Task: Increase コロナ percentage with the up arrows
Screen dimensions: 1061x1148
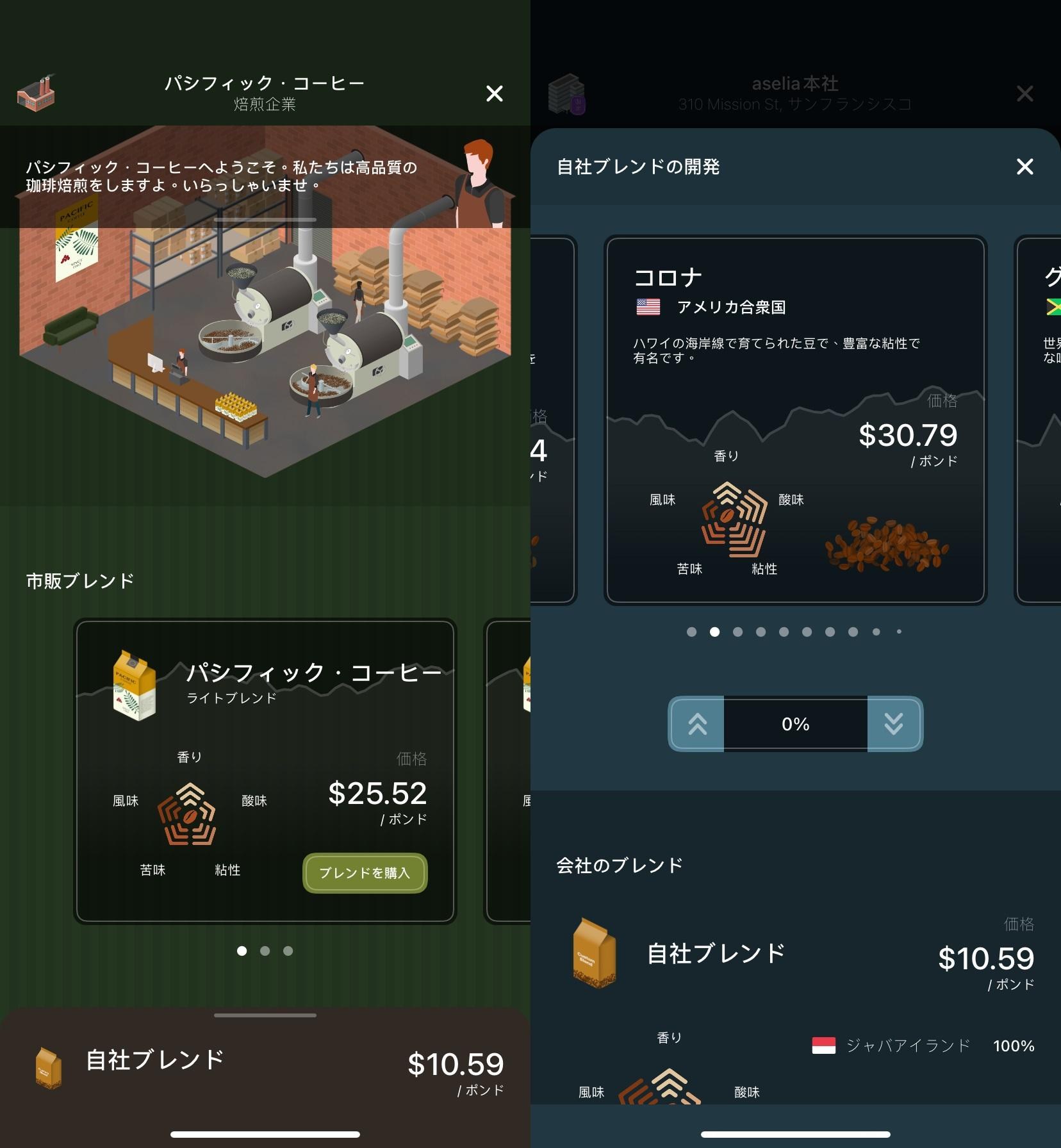Action: click(x=697, y=724)
